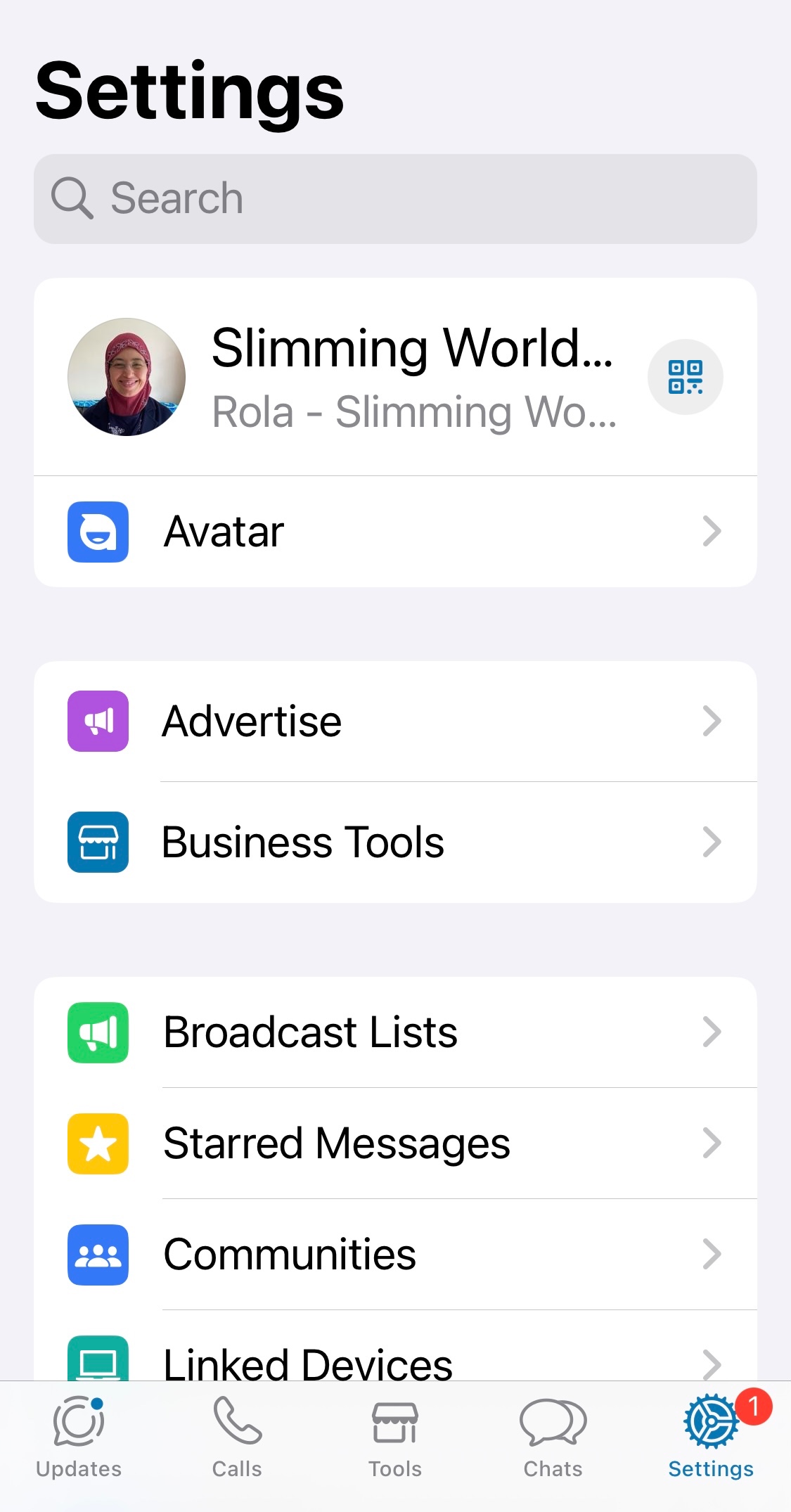Open Broadcast Lists
Viewport: 791px width, 1512px height.
(394, 1032)
